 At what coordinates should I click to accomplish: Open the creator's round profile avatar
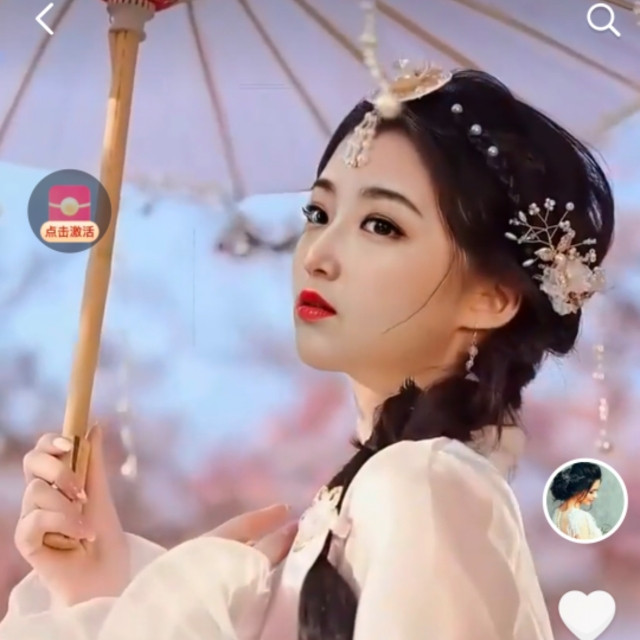pos(585,501)
